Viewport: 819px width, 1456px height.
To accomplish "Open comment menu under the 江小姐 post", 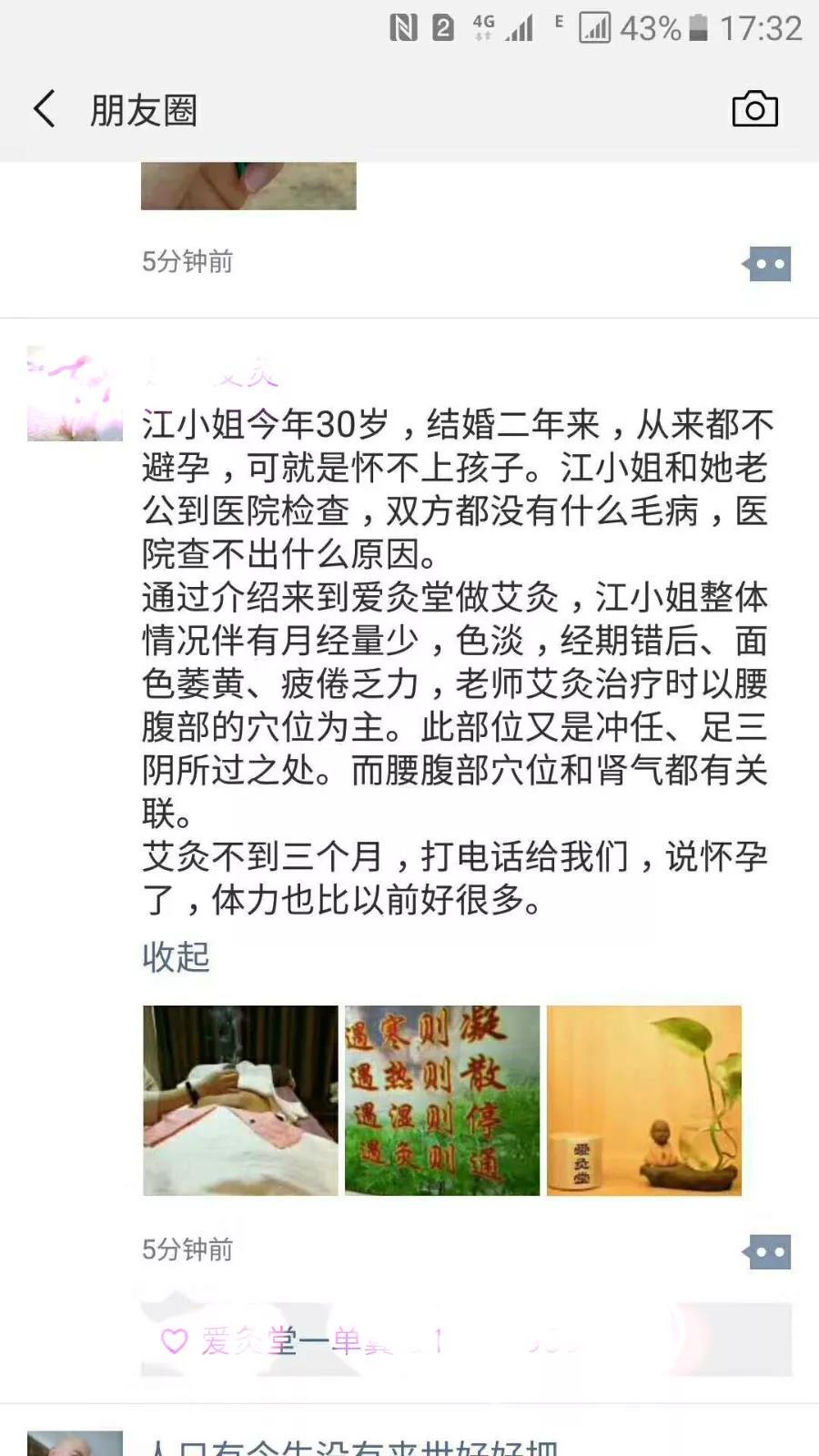I will pos(767,1252).
